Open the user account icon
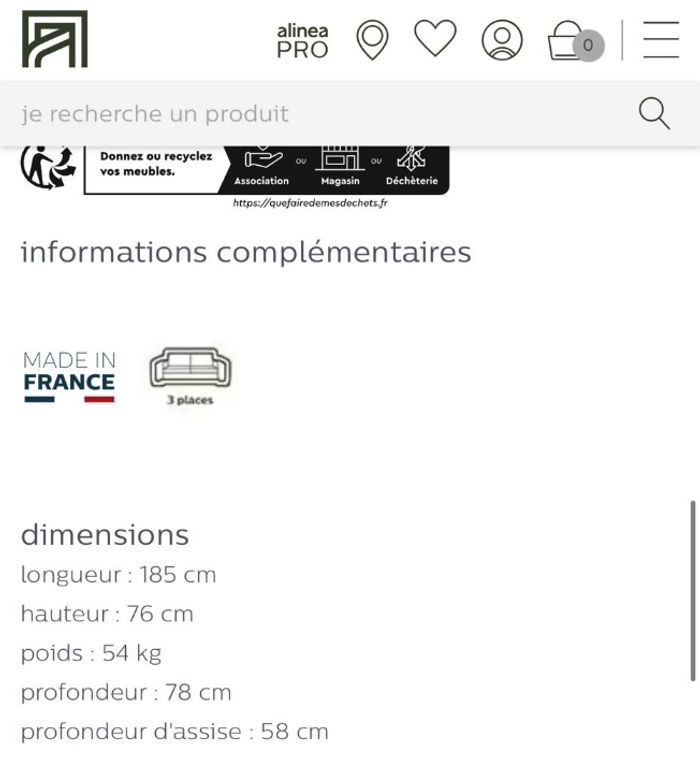Screen dimensions: 700x769 [x=502, y=41]
